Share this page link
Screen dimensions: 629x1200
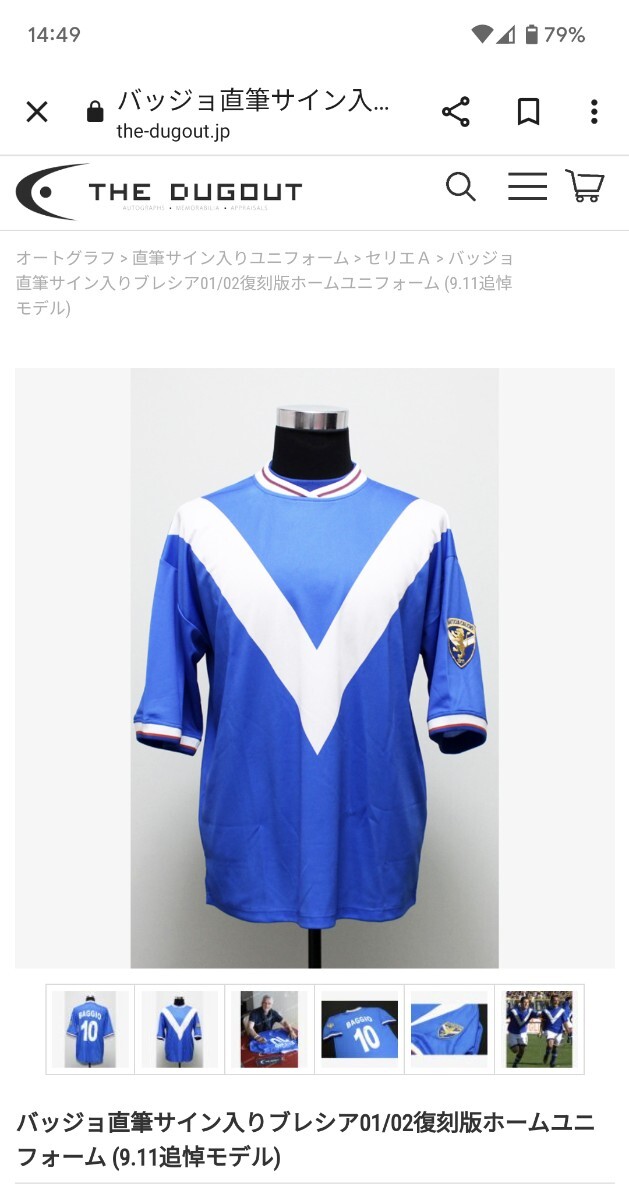(456, 112)
